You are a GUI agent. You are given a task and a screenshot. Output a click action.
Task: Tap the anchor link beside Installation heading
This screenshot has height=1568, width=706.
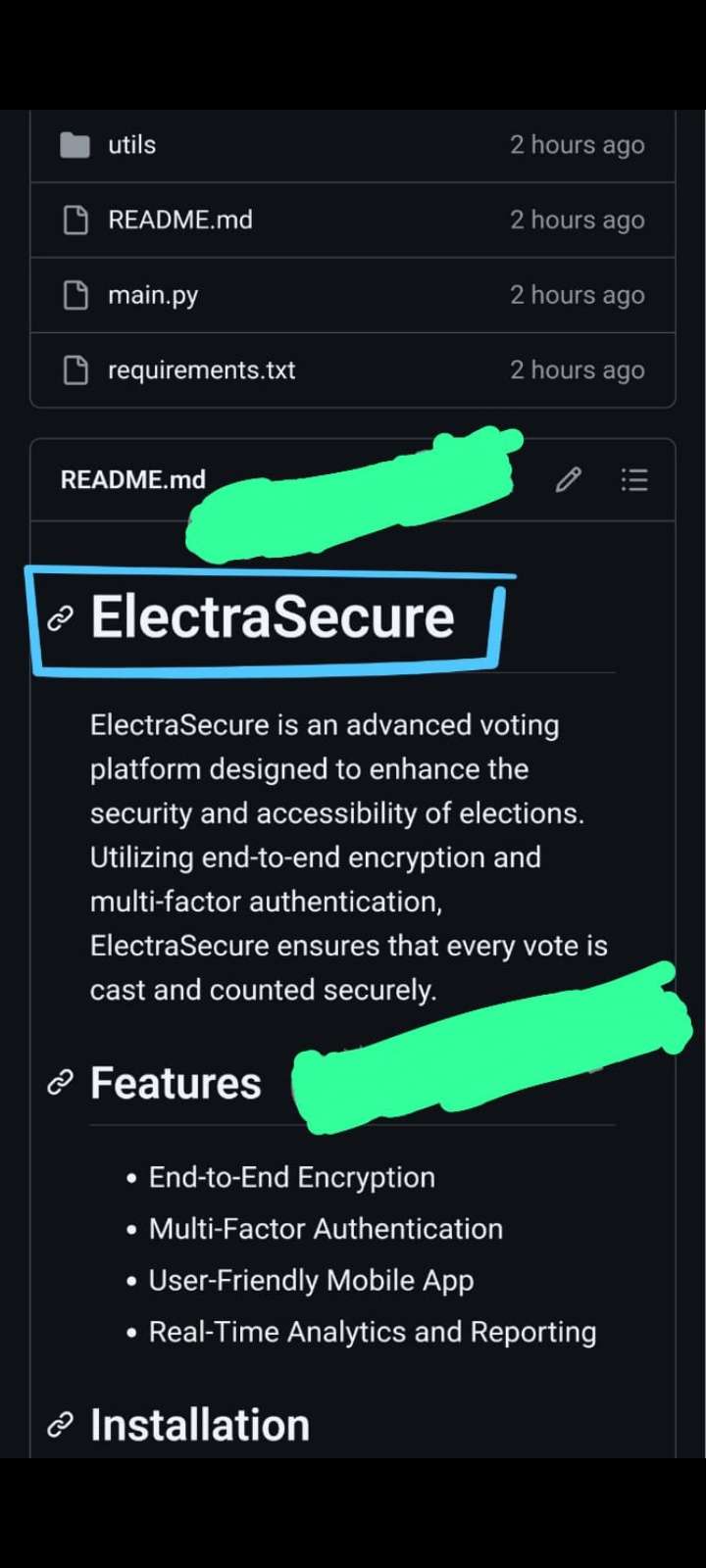[61, 1425]
